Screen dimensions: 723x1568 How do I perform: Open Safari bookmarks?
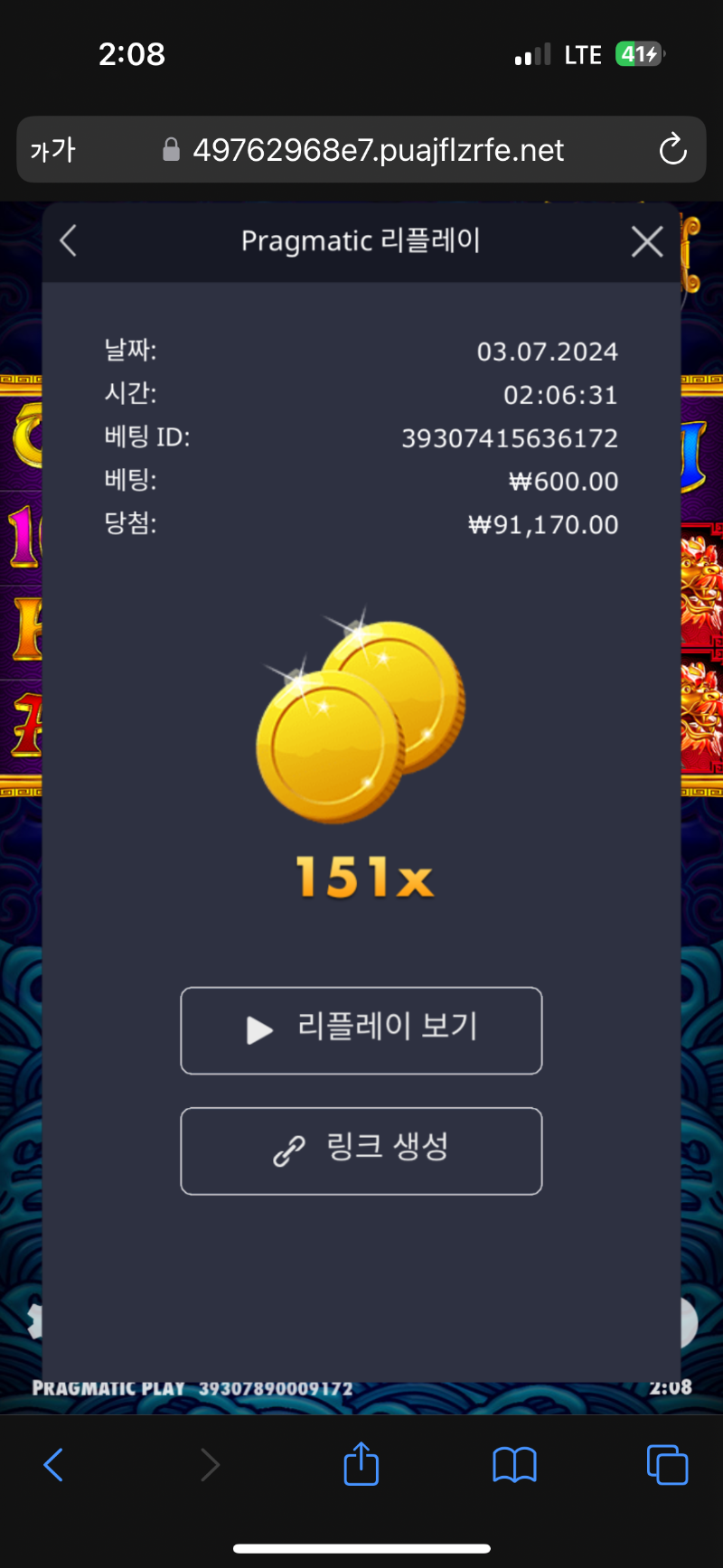pos(514,1464)
